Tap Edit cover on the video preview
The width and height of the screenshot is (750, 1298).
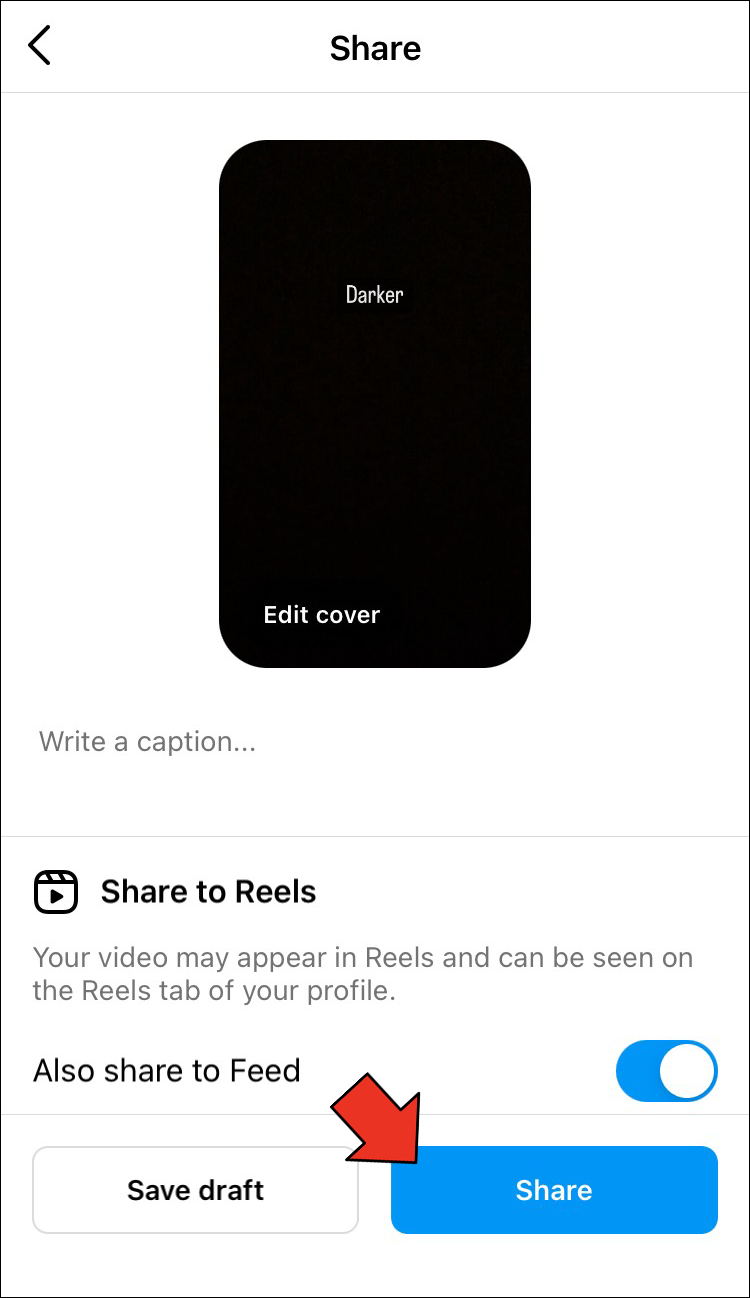tap(321, 614)
